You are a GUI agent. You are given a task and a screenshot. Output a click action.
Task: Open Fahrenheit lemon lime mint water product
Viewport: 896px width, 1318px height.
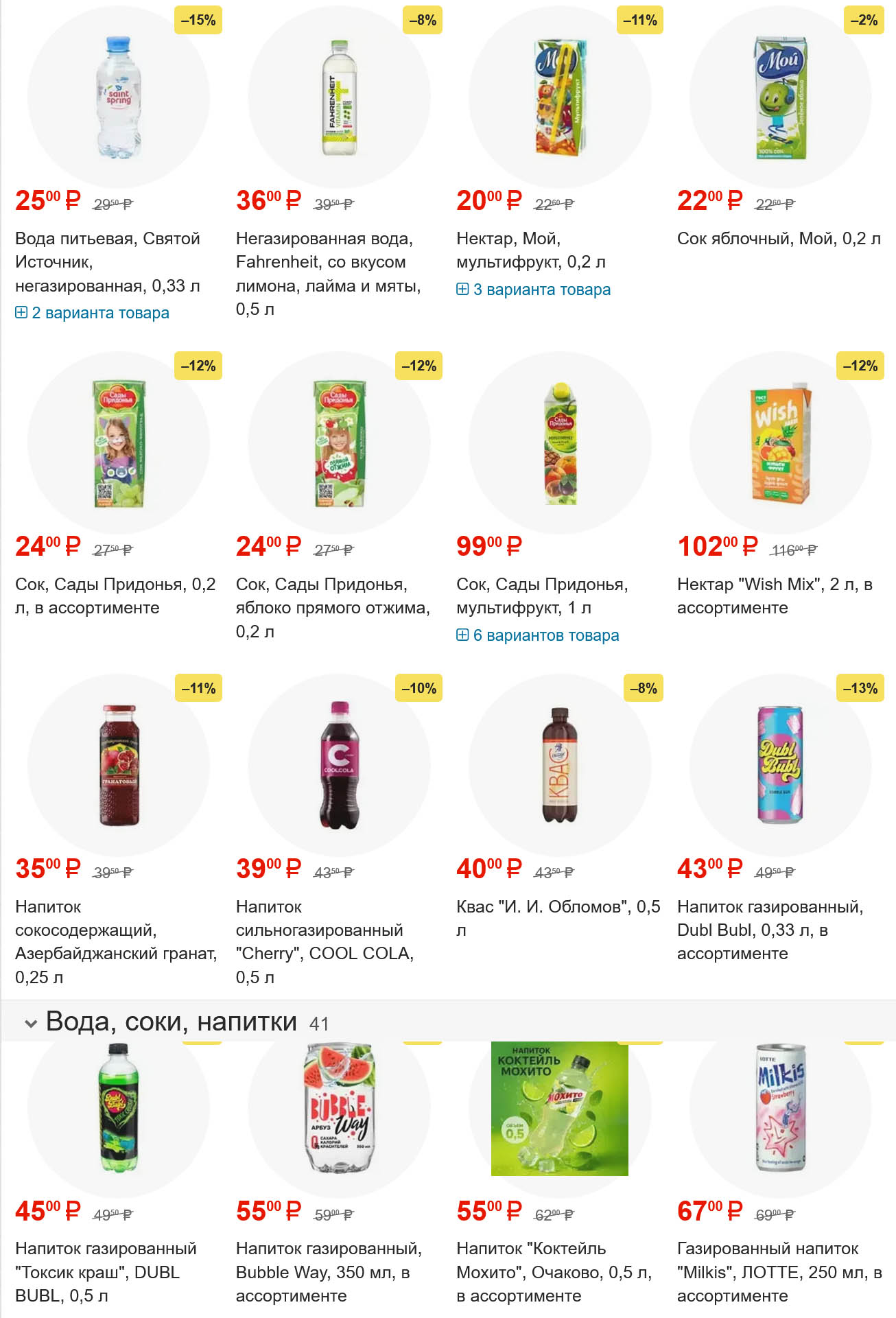[x=327, y=273]
